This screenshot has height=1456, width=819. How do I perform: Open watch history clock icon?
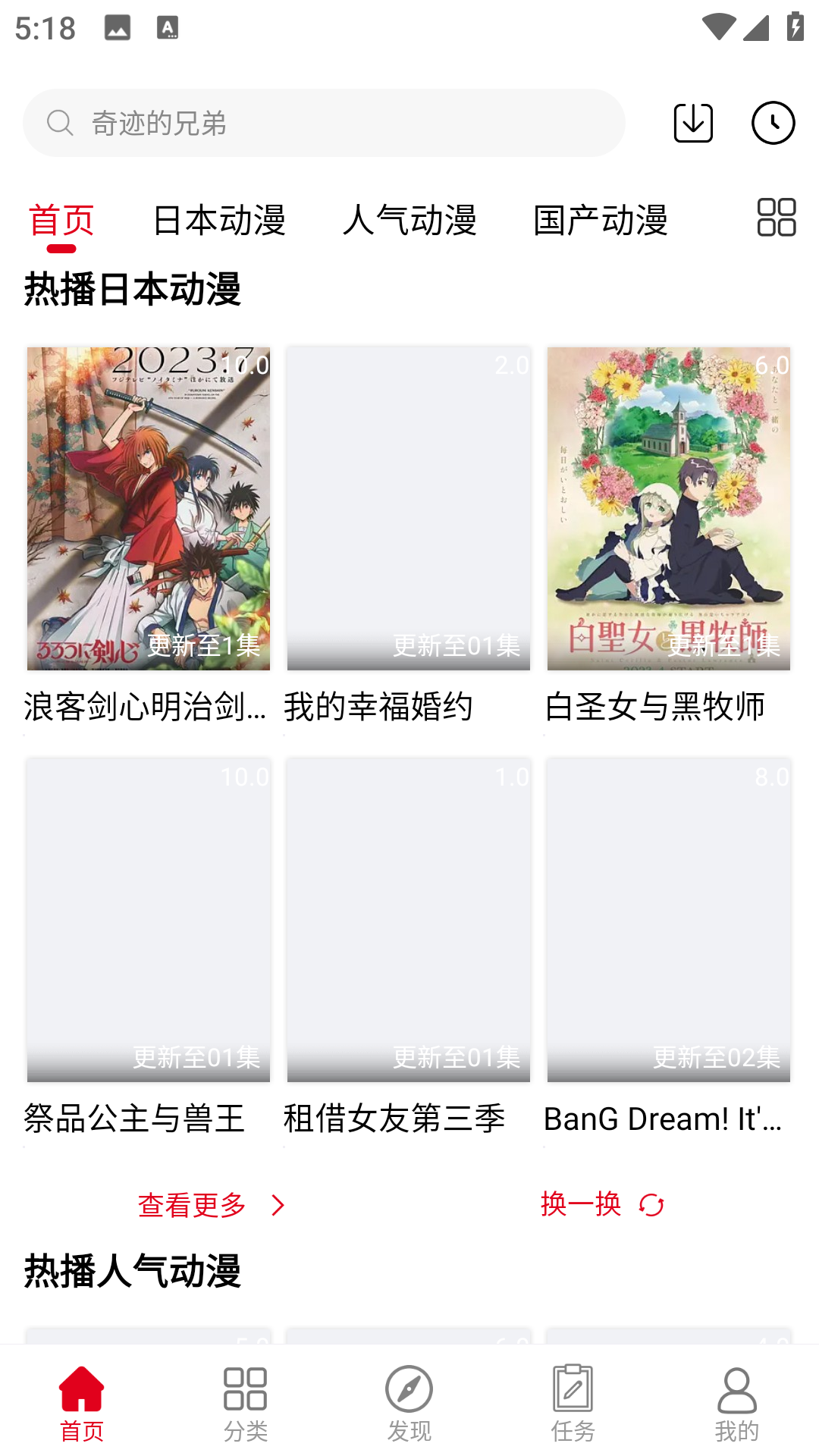click(773, 123)
